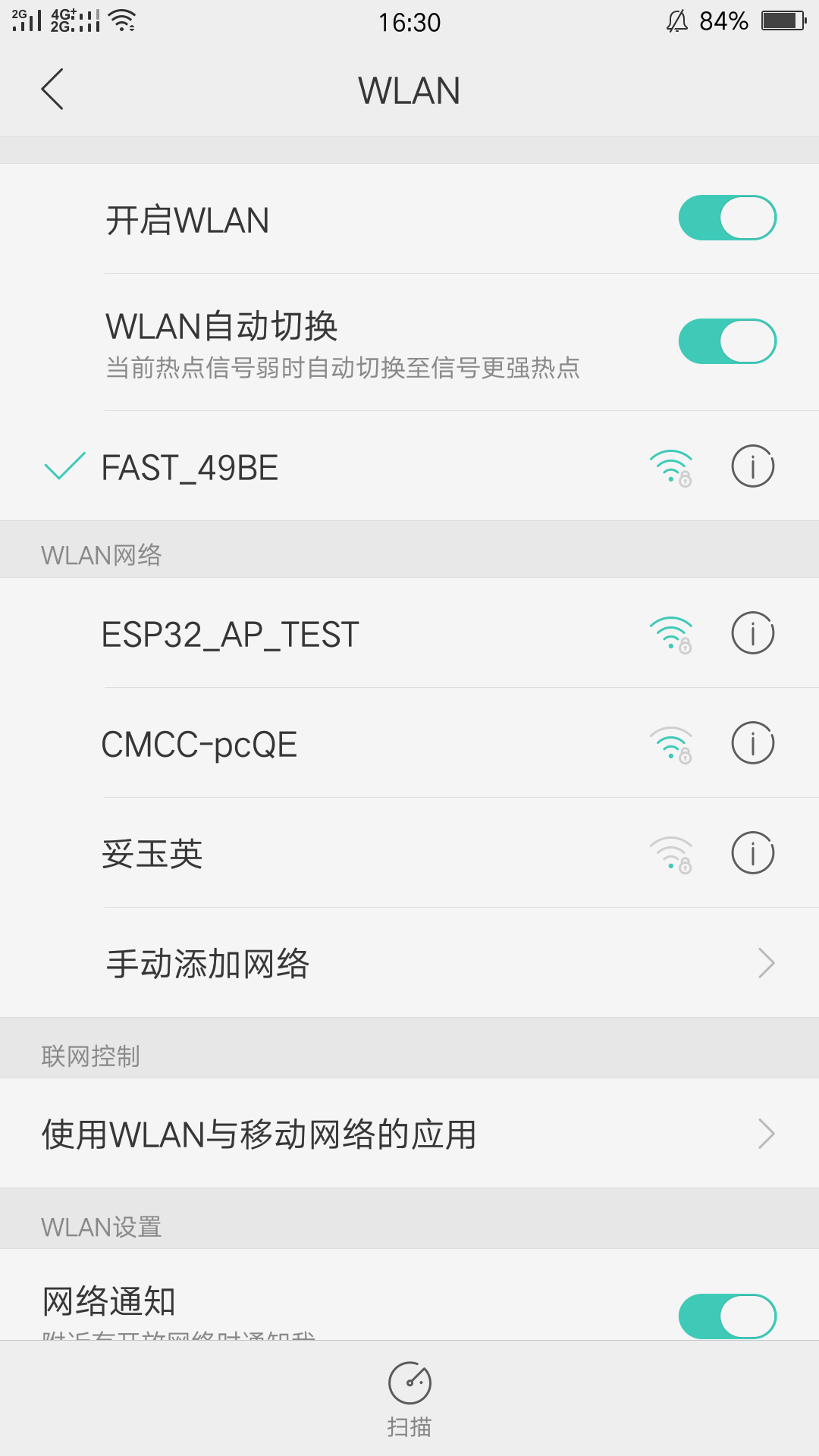Screen dimensions: 819x1456
Task: Tap the checkmark beside FAST_49BE
Action: point(64,467)
